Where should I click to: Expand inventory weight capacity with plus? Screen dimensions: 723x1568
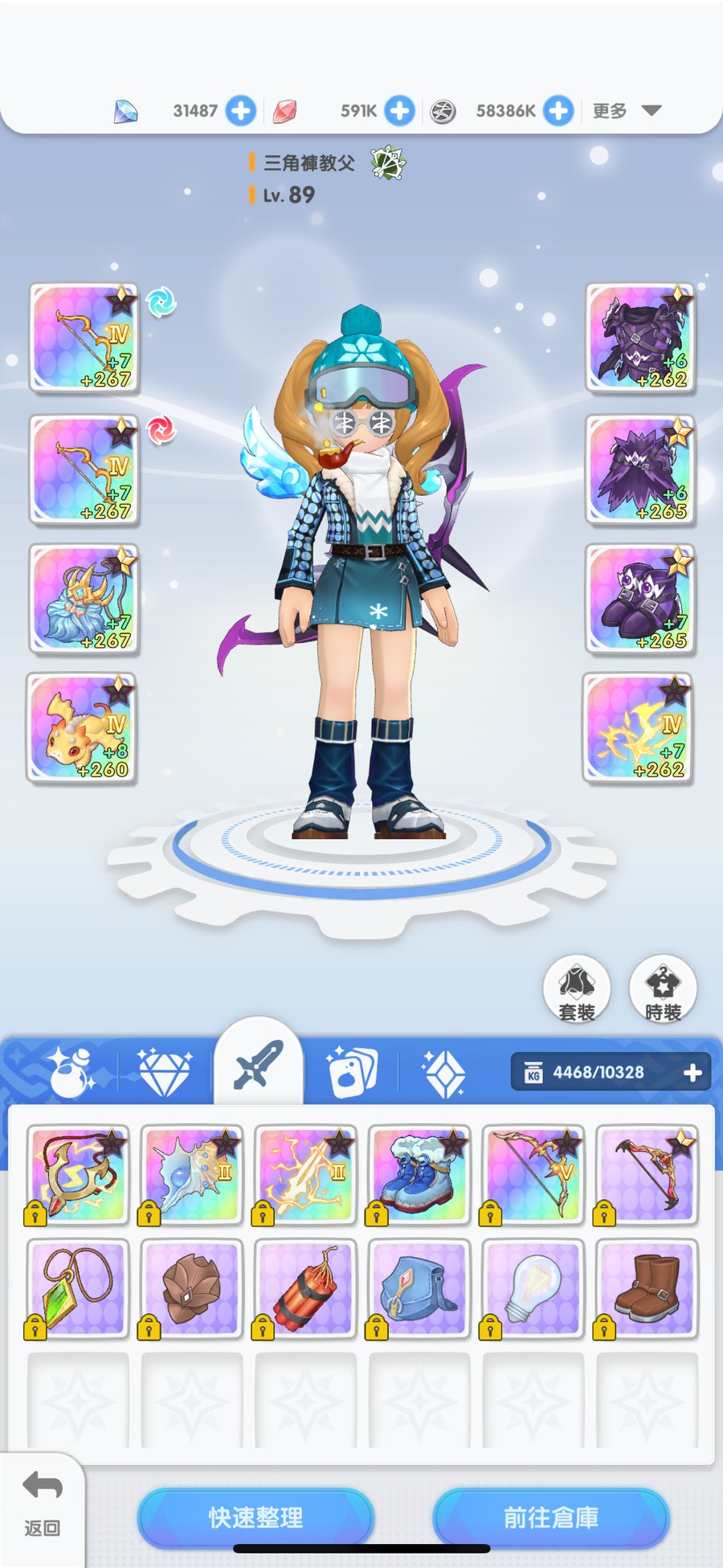692,1072
